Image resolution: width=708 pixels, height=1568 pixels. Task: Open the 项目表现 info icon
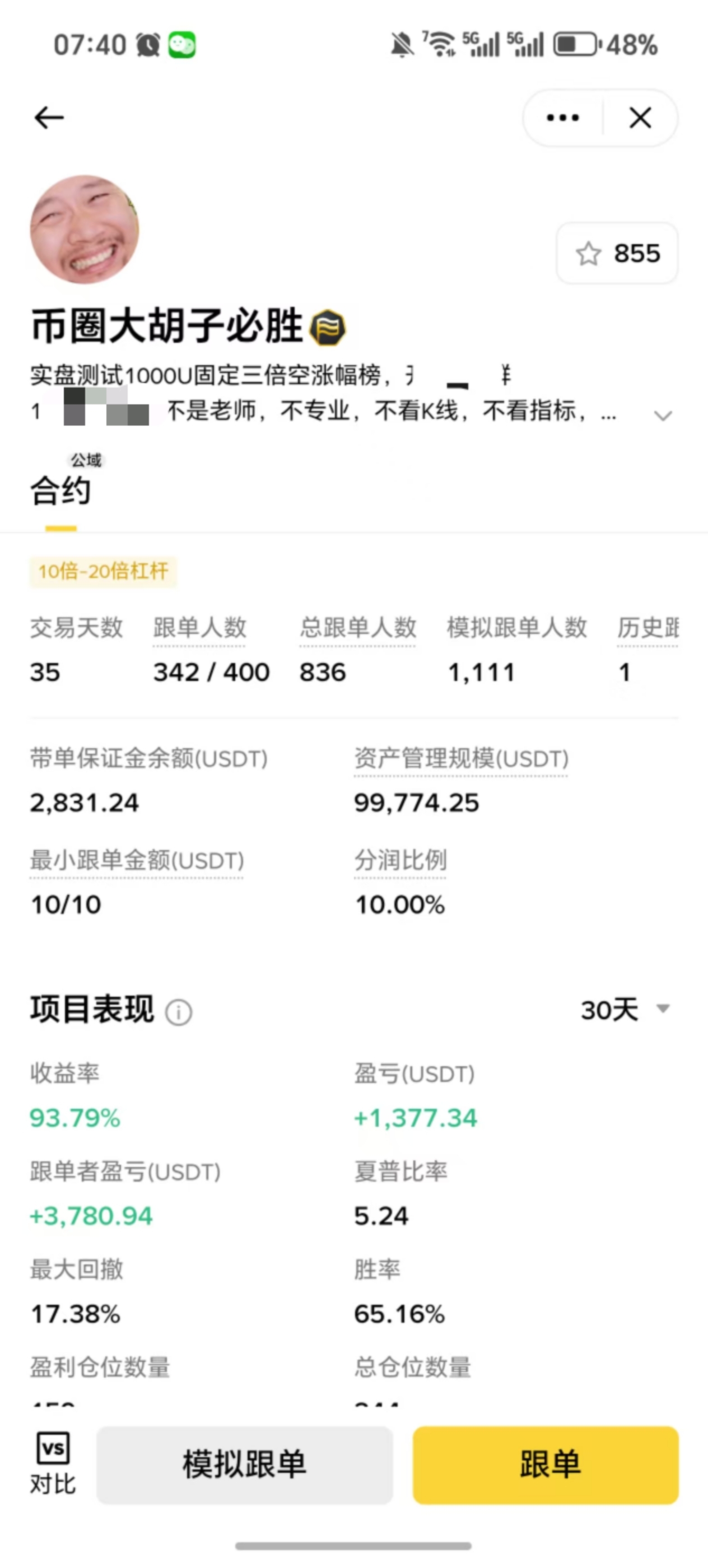(x=178, y=1012)
